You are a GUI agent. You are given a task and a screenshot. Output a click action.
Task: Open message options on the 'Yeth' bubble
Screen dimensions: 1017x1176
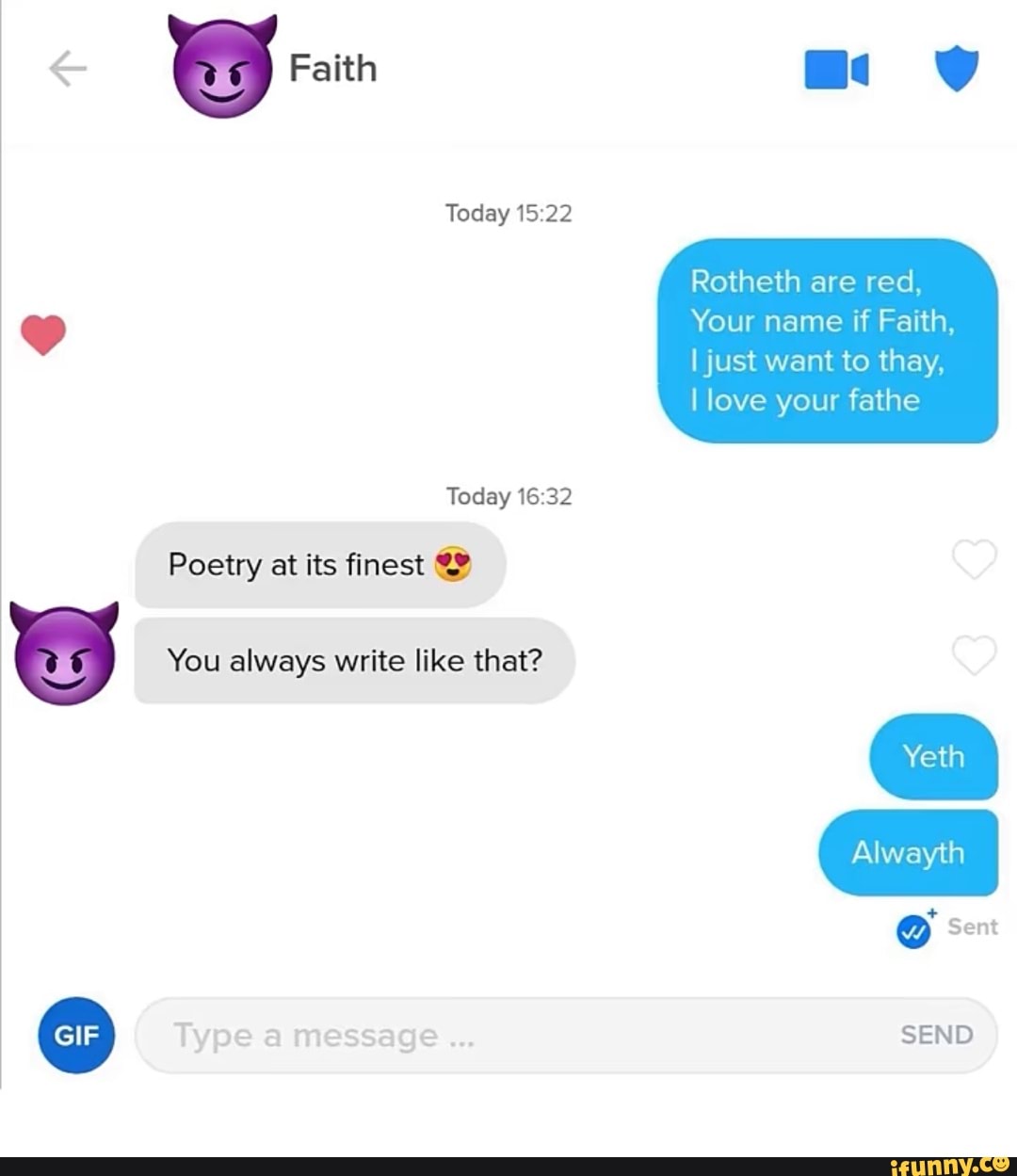click(x=932, y=757)
